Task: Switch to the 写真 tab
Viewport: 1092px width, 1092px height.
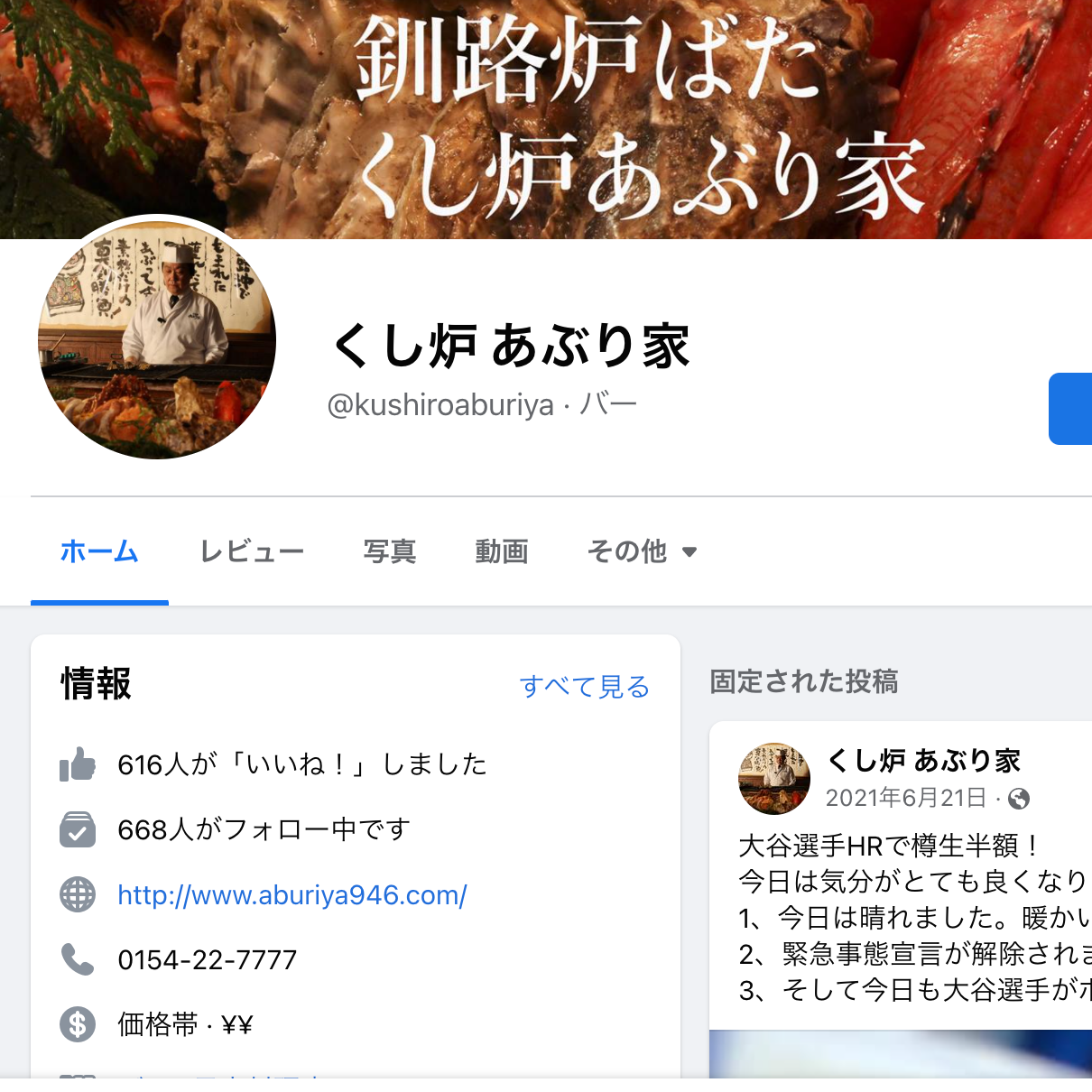Action: point(389,551)
